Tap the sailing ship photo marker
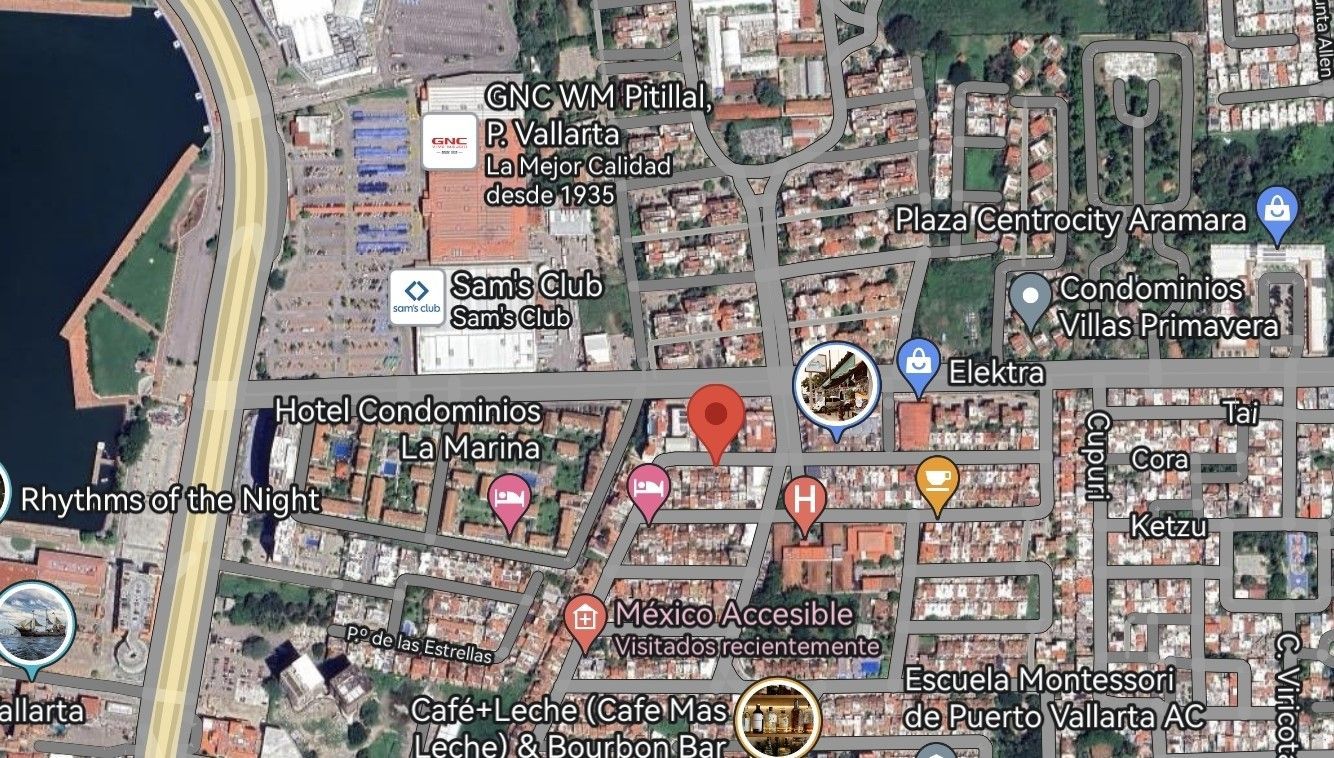Image resolution: width=1334 pixels, height=758 pixels. [x=35, y=622]
